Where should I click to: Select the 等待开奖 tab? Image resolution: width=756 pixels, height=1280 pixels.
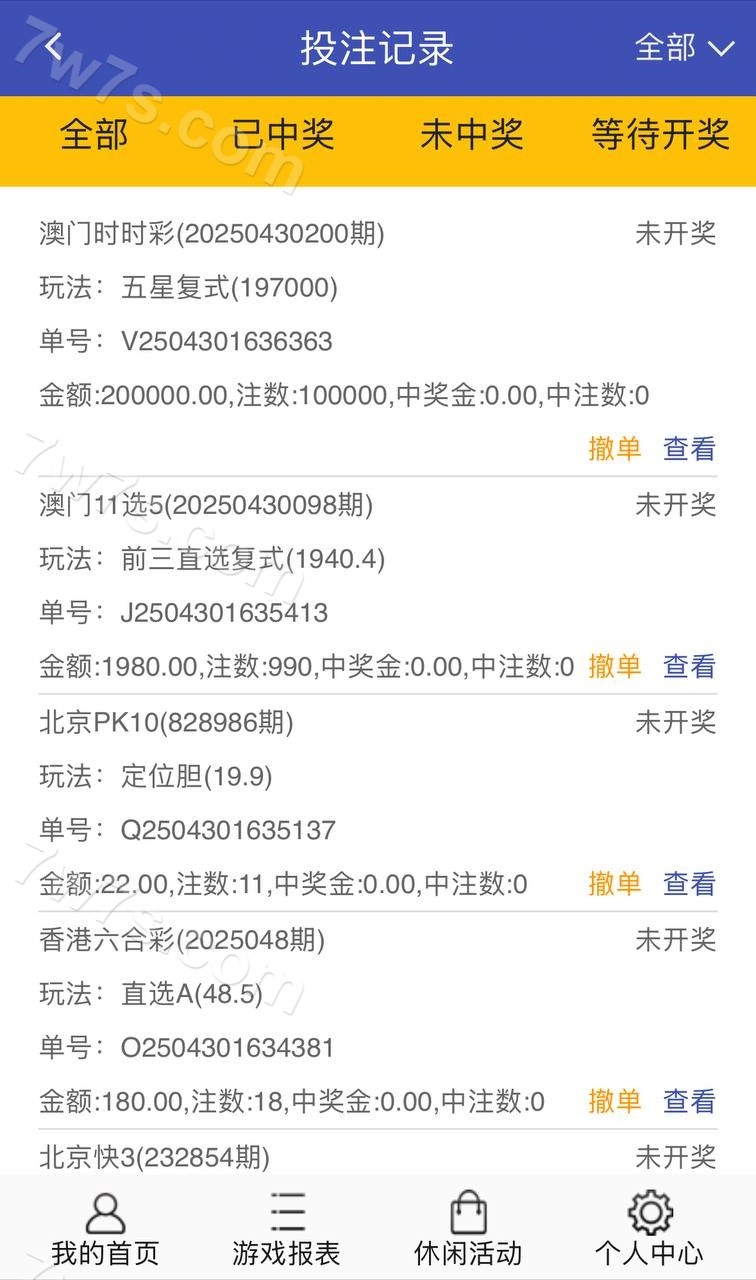(660, 134)
